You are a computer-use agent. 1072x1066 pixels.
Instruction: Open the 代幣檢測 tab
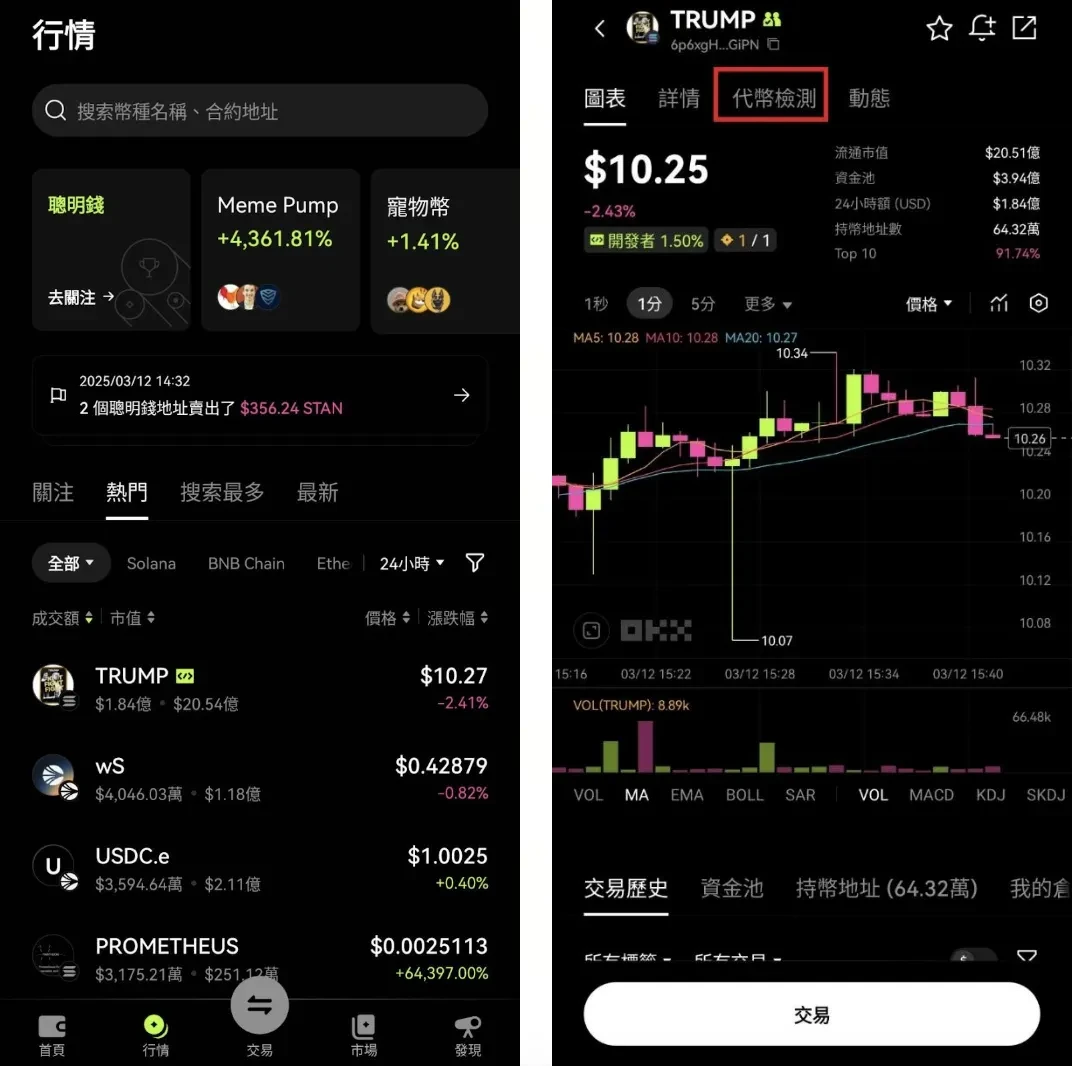tap(773, 98)
